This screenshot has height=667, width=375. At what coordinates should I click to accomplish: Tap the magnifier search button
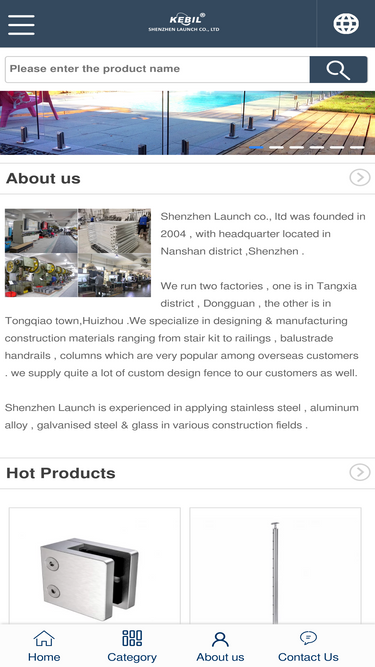[x=338, y=69]
